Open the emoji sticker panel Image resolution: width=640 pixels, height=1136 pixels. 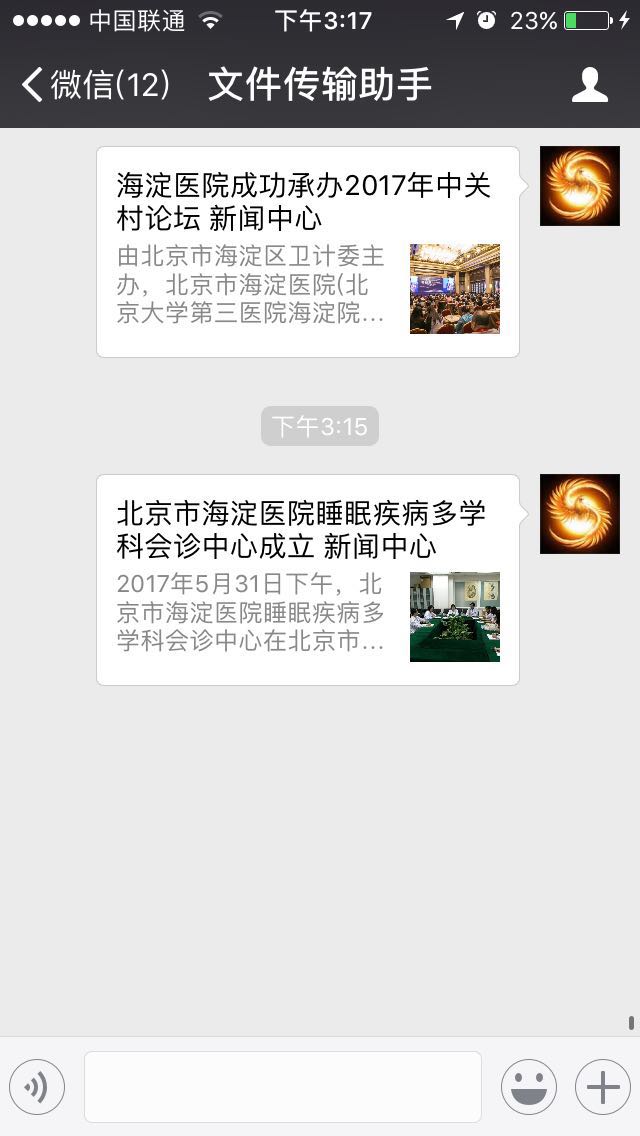[528, 1087]
